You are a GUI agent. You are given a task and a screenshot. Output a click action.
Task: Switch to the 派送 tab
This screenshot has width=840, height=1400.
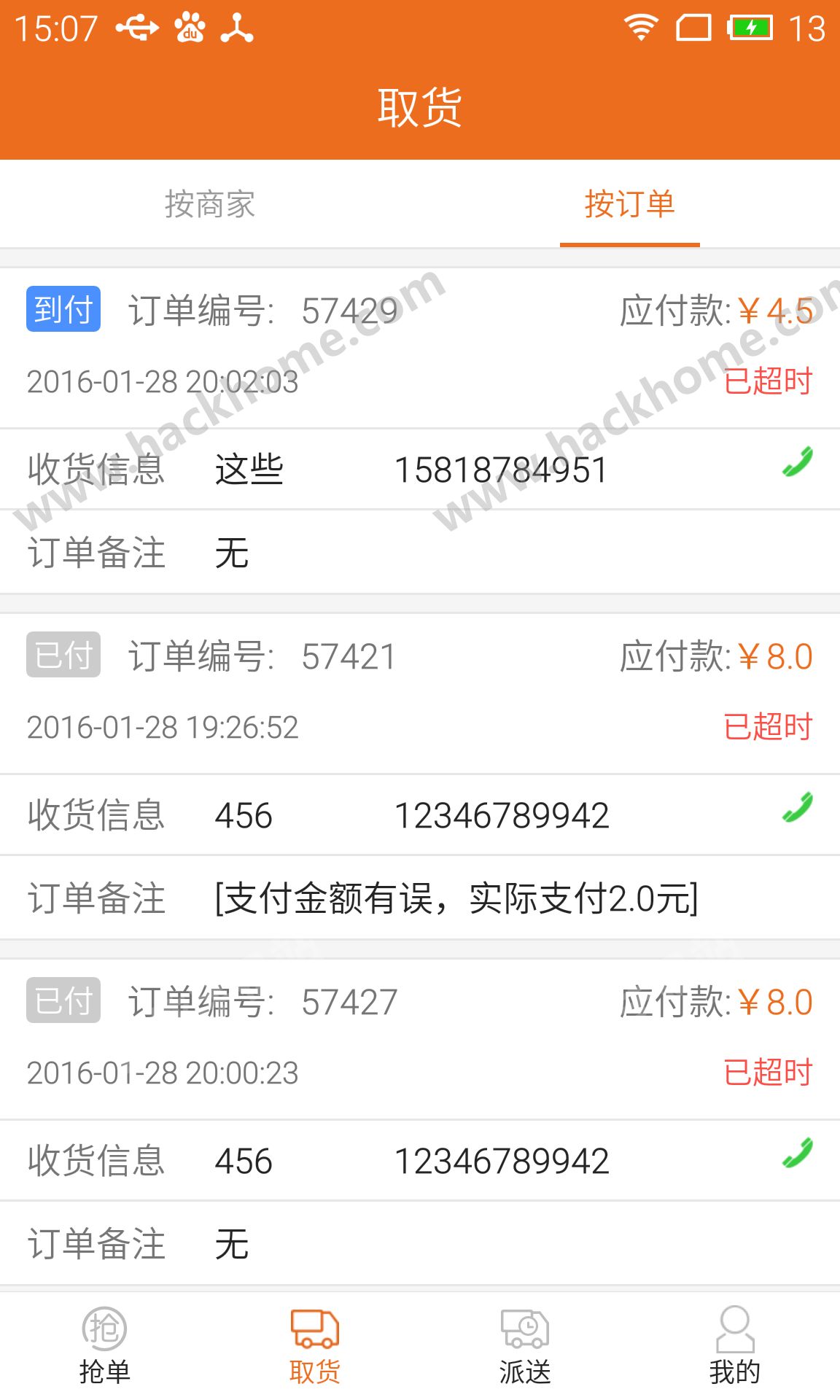[525, 1346]
